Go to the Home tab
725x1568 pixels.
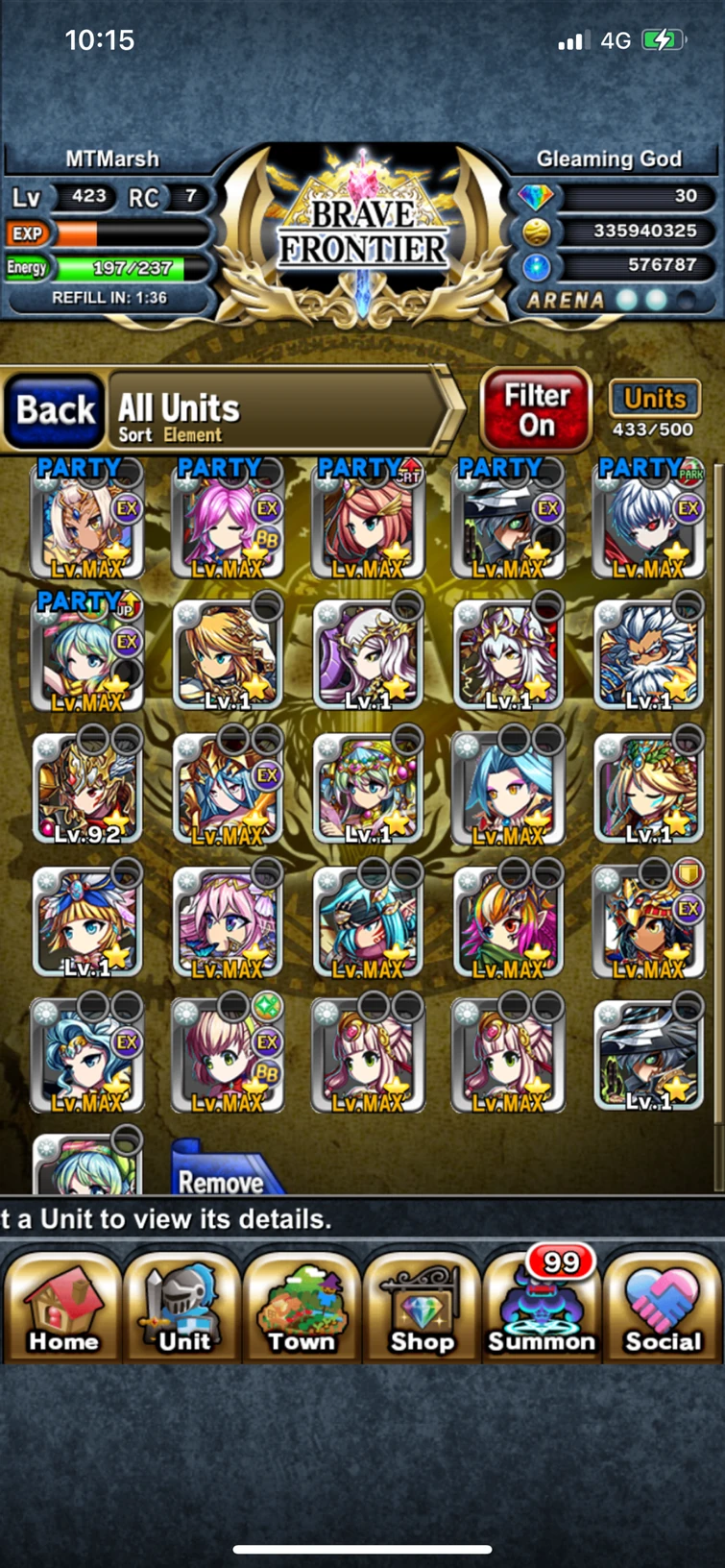[63, 1311]
